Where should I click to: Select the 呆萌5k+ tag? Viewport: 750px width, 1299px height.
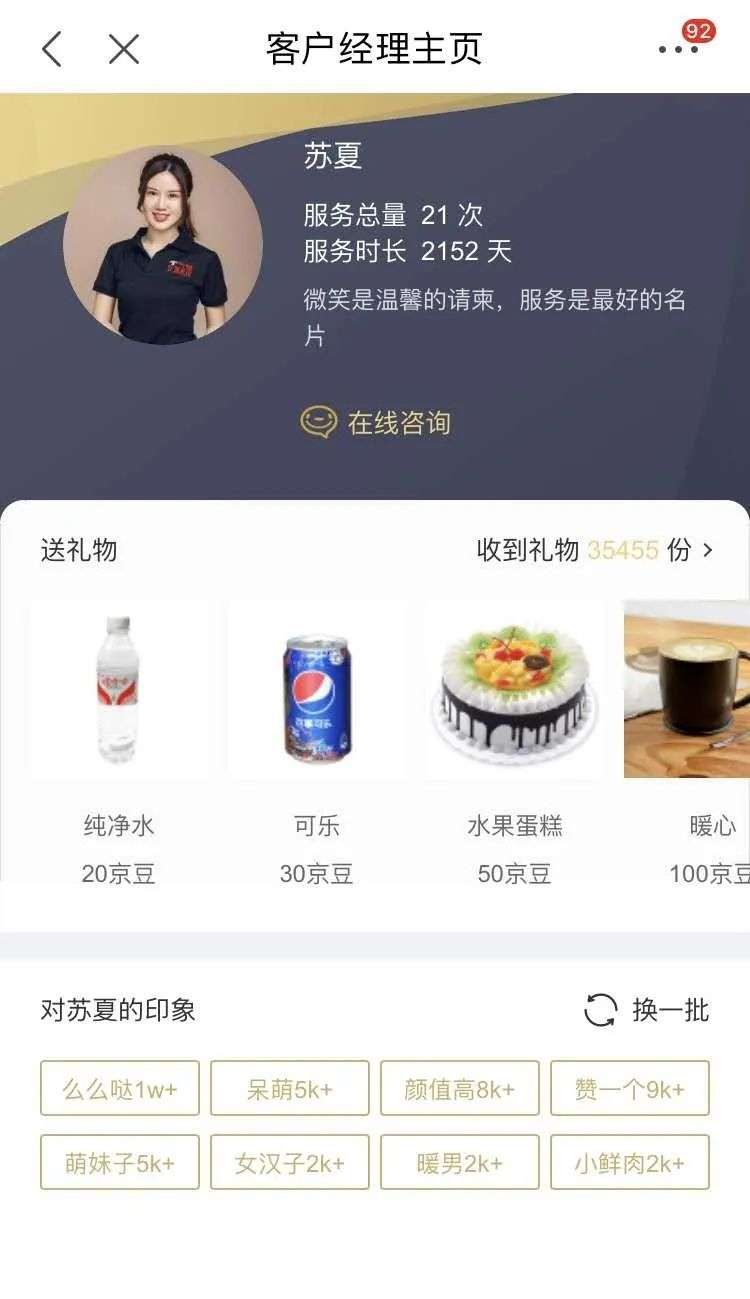click(x=290, y=1088)
